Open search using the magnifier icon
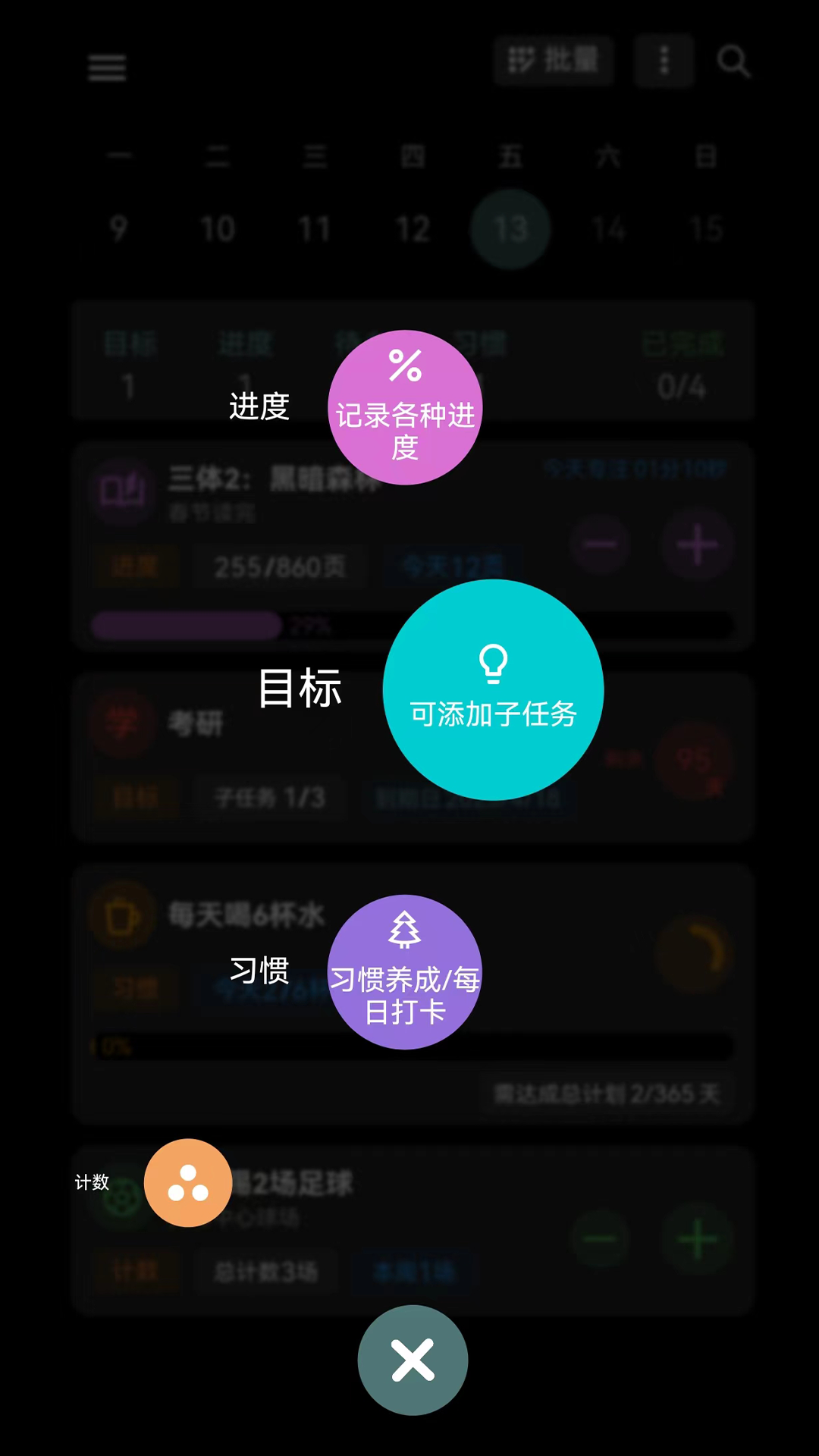 [x=733, y=64]
